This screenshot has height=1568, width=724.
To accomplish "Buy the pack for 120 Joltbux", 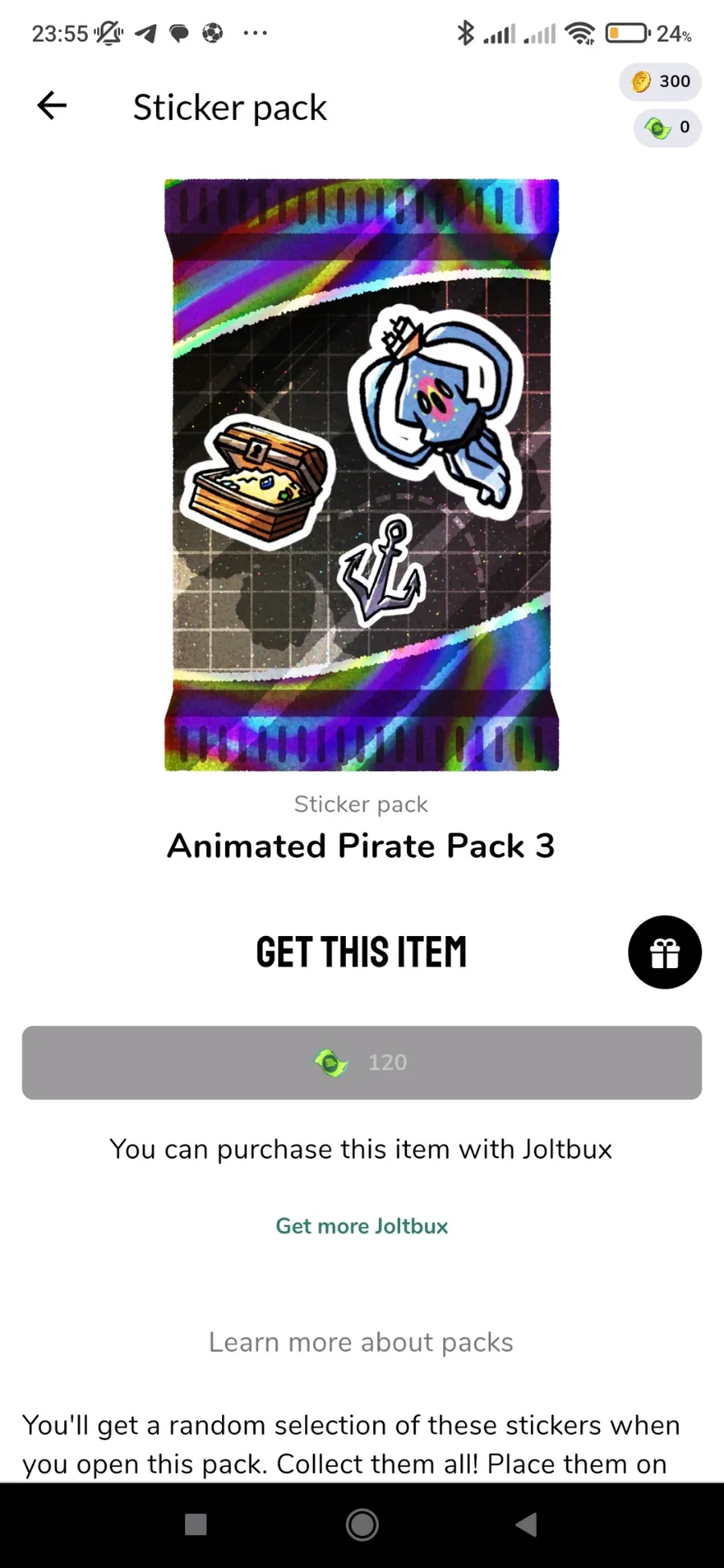I will [362, 1062].
